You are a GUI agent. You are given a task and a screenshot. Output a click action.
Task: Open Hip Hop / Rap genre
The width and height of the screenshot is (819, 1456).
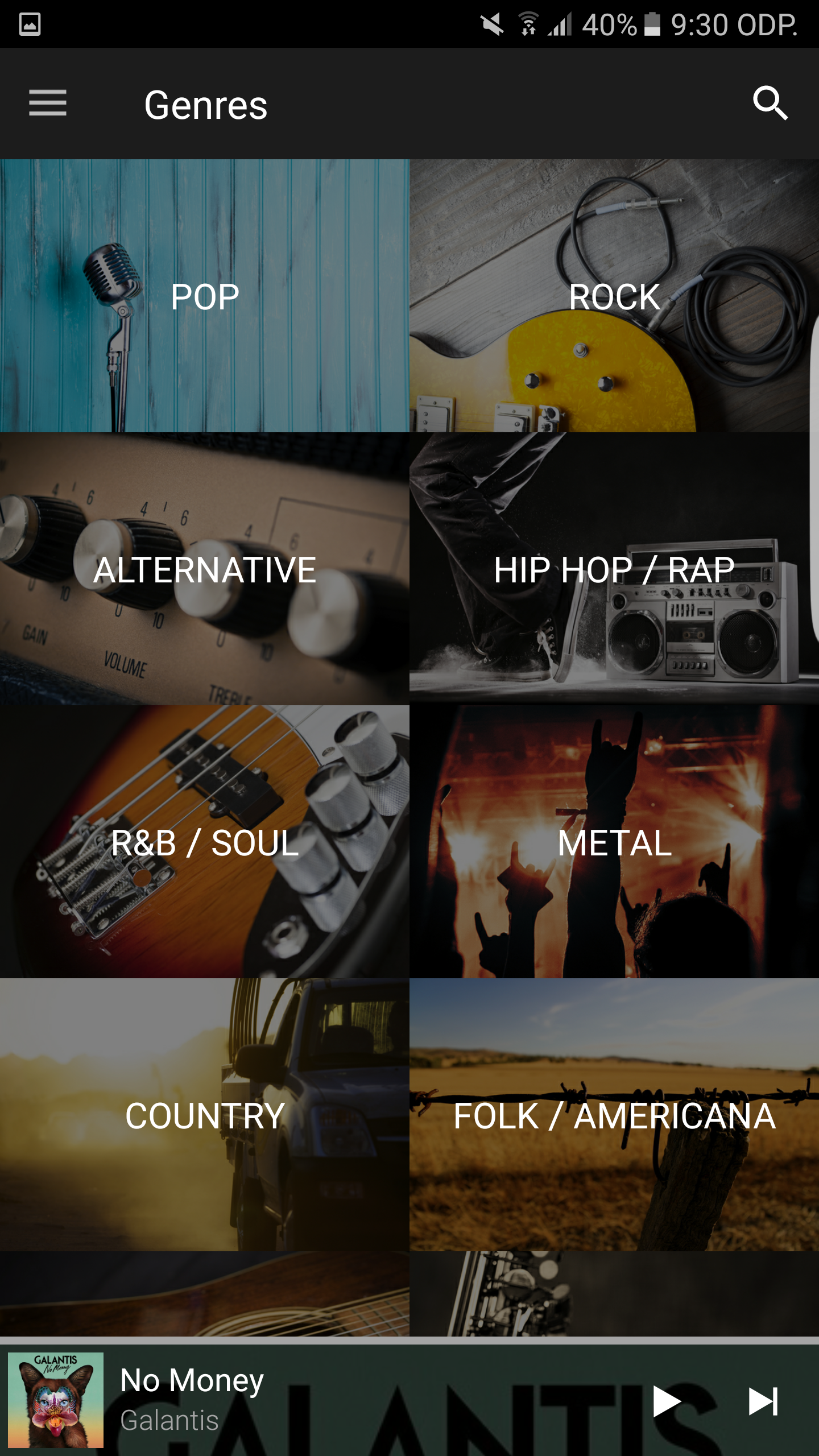(x=614, y=569)
